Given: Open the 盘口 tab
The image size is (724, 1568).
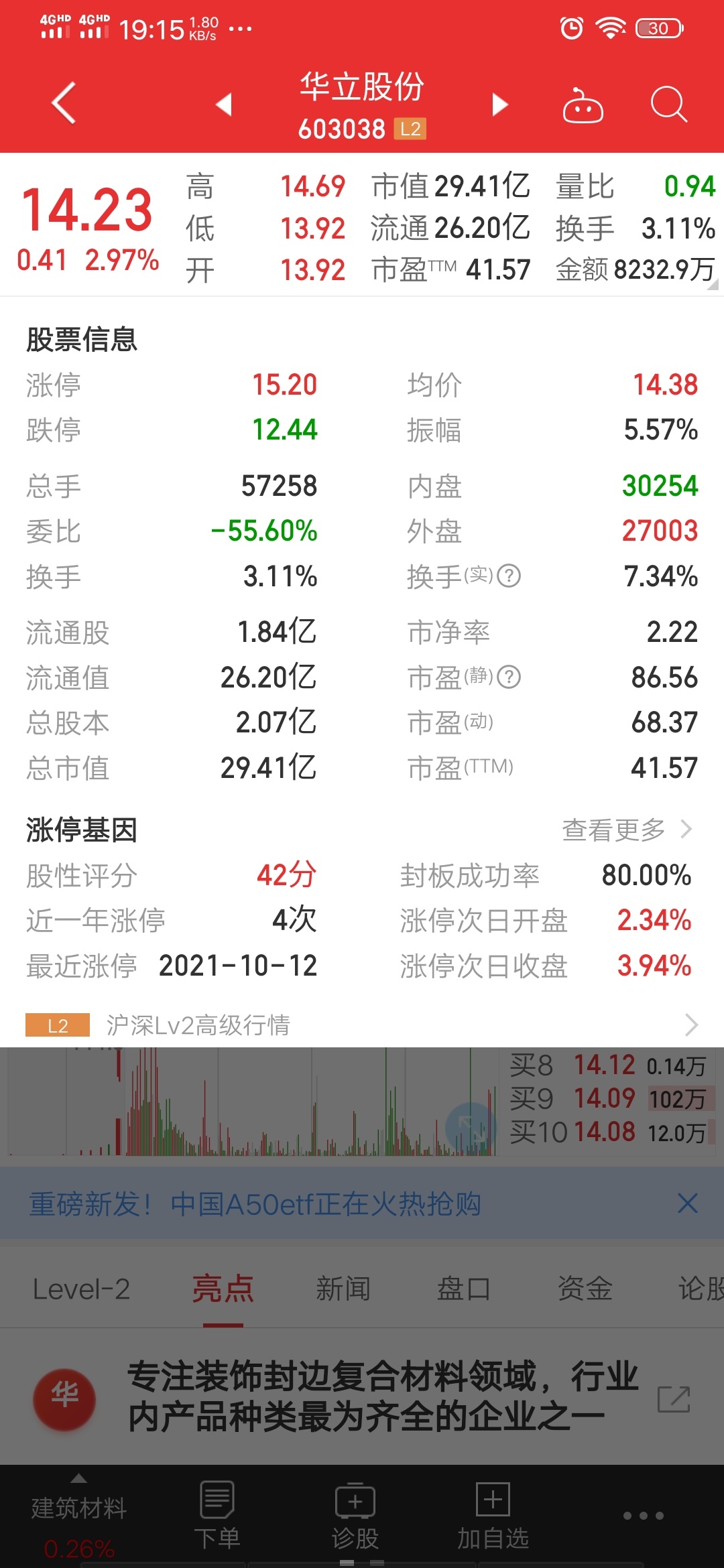Looking at the screenshot, I should [464, 1289].
